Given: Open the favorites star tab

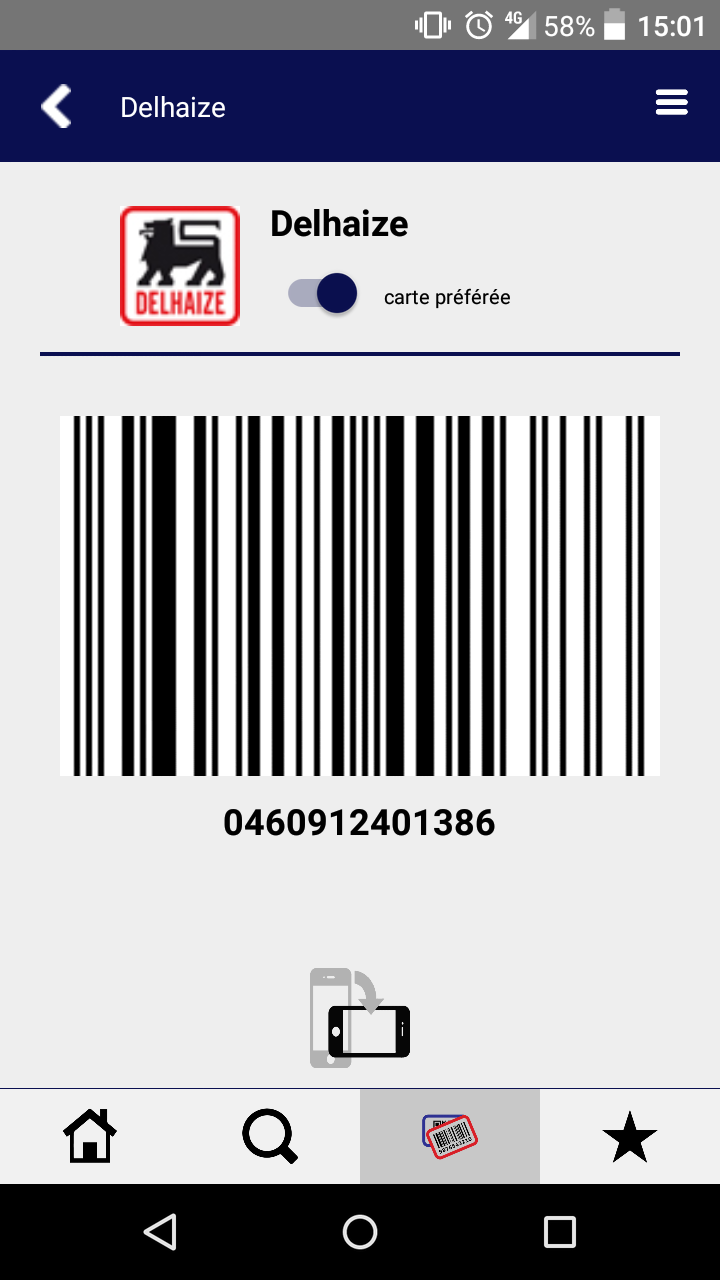Looking at the screenshot, I should 630,1136.
